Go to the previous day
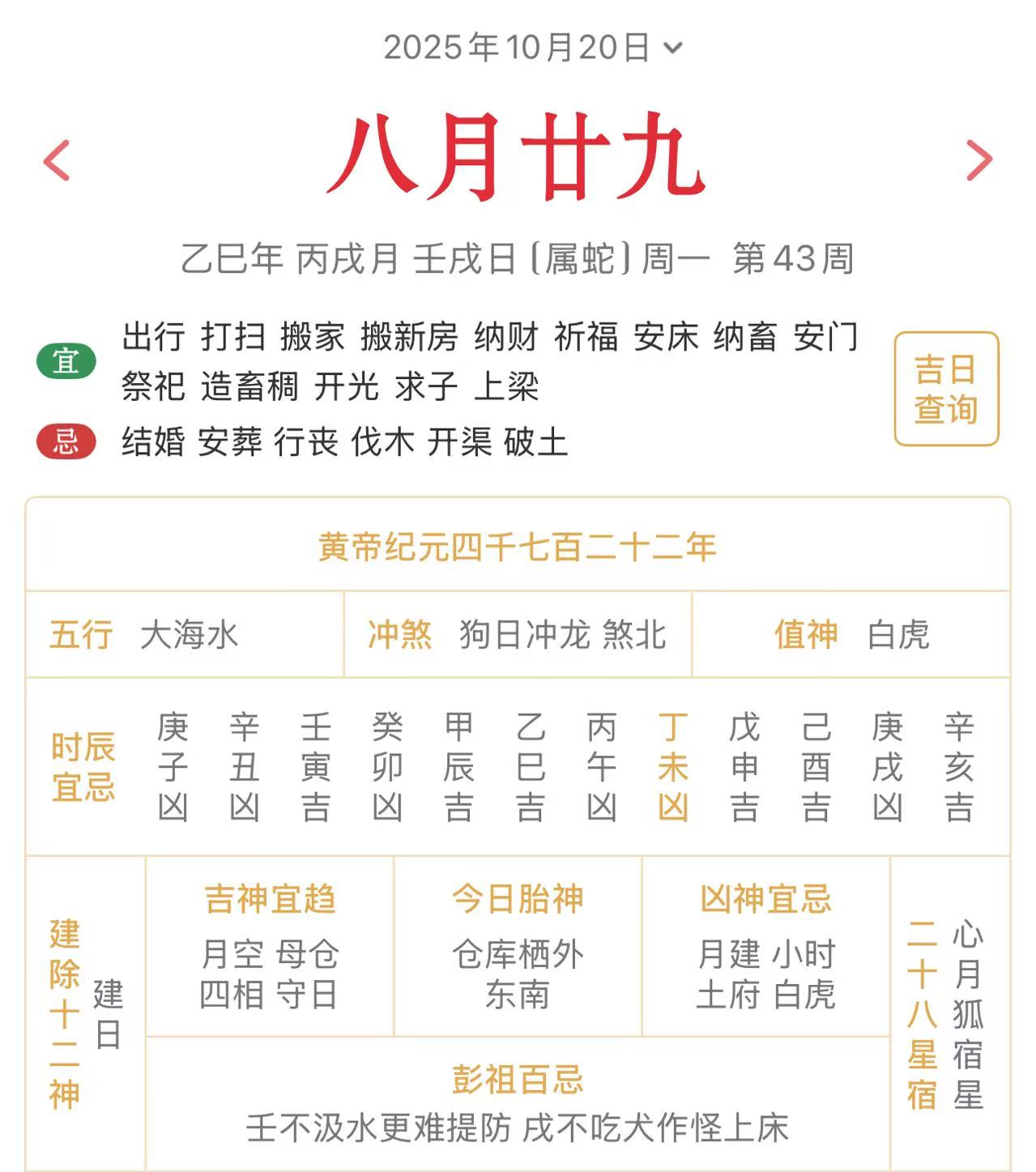 pyautogui.click(x=57, y=160)
